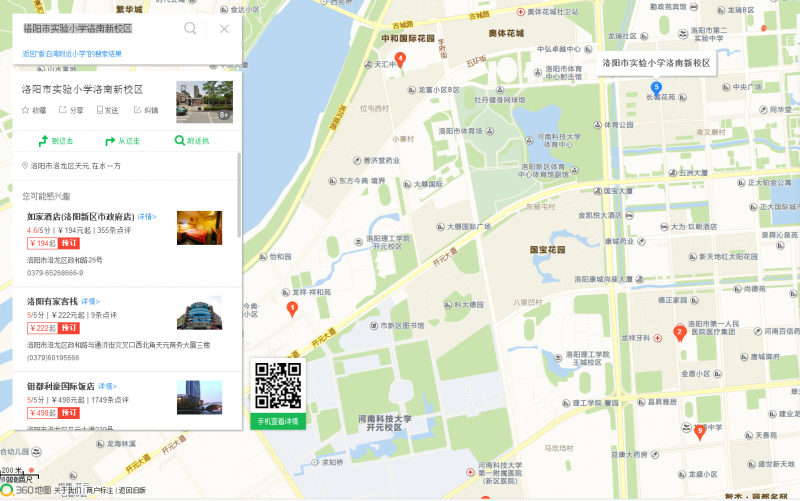This screenshot has height=501, width=800.
Task: Report an error for this place (纠错)
Action: [145, 110]
